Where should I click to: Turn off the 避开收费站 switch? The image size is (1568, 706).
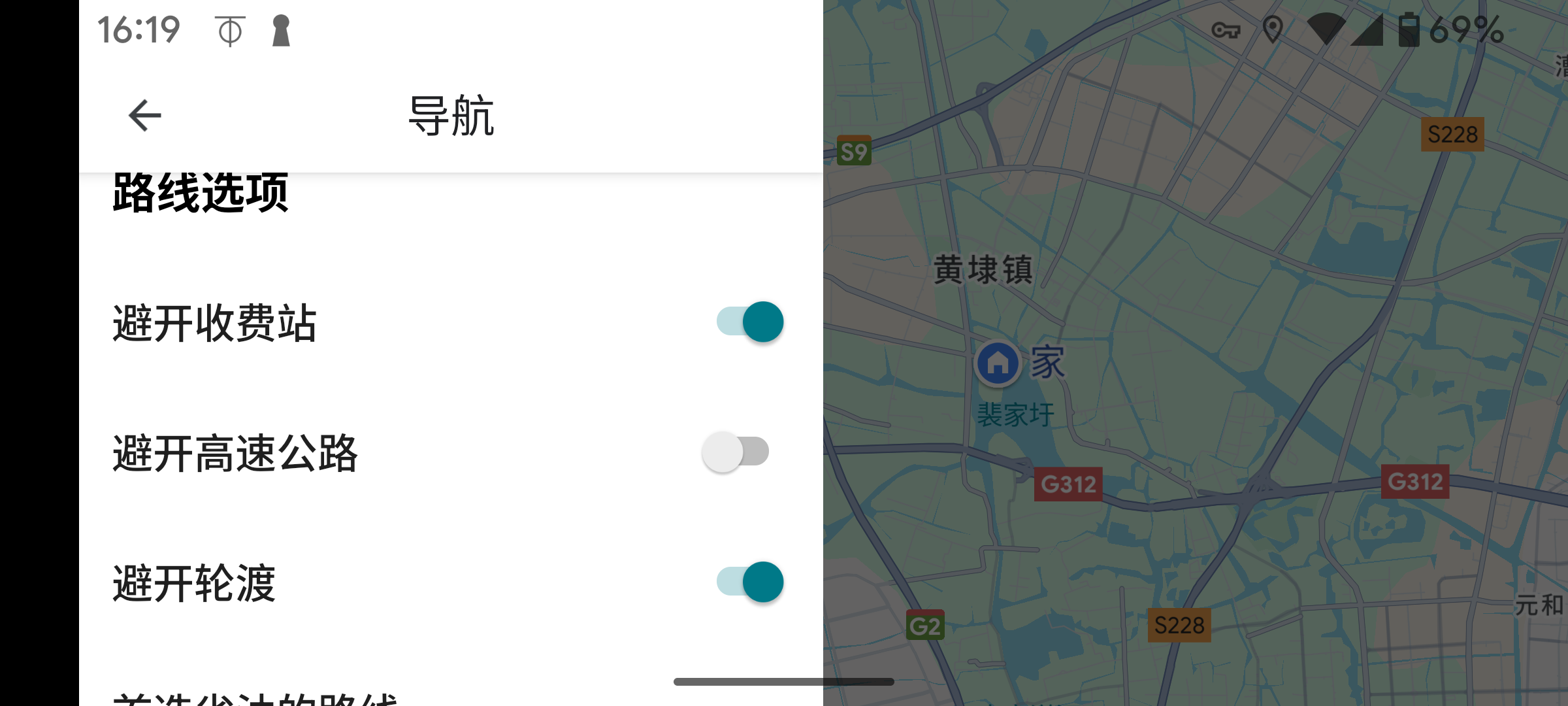(749, 322)
